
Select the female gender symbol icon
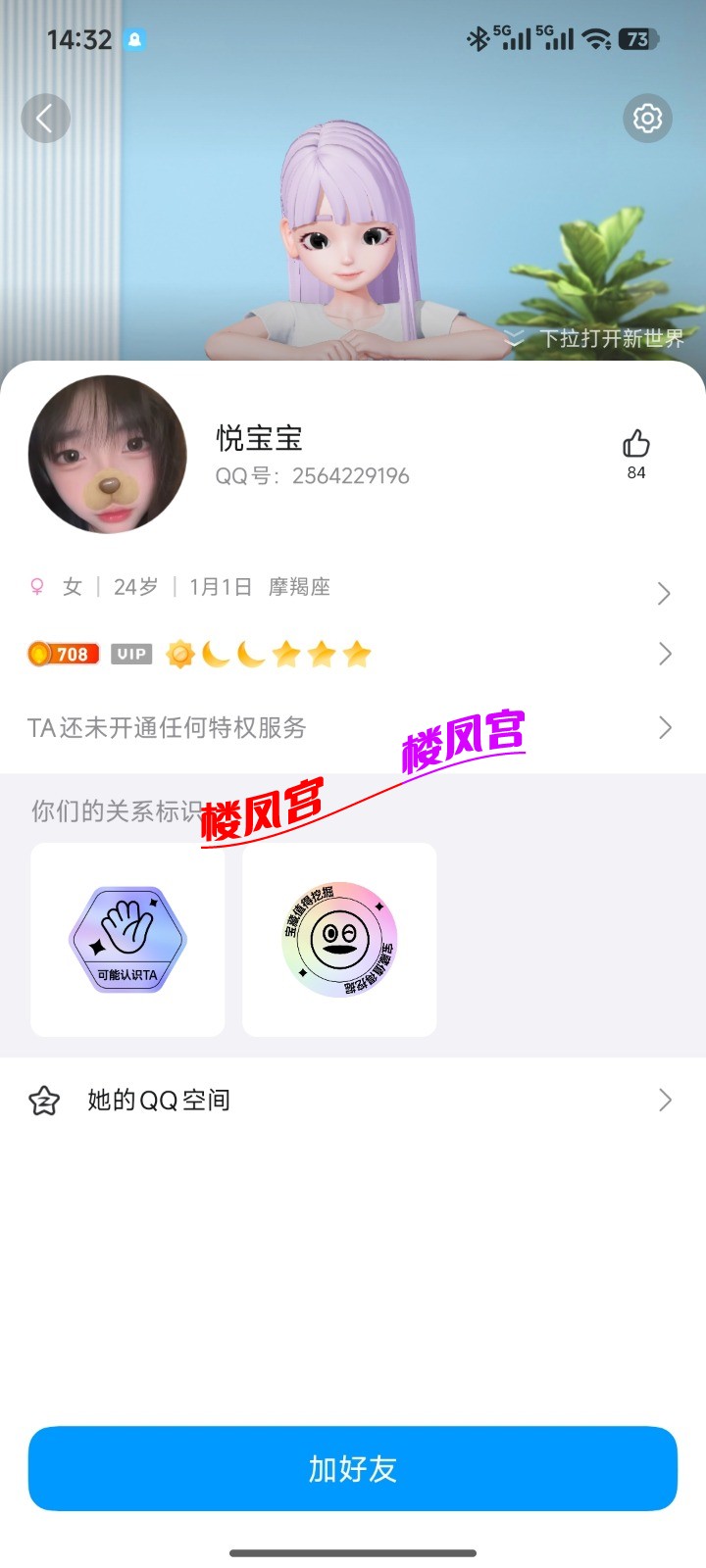tap(36, 585)
